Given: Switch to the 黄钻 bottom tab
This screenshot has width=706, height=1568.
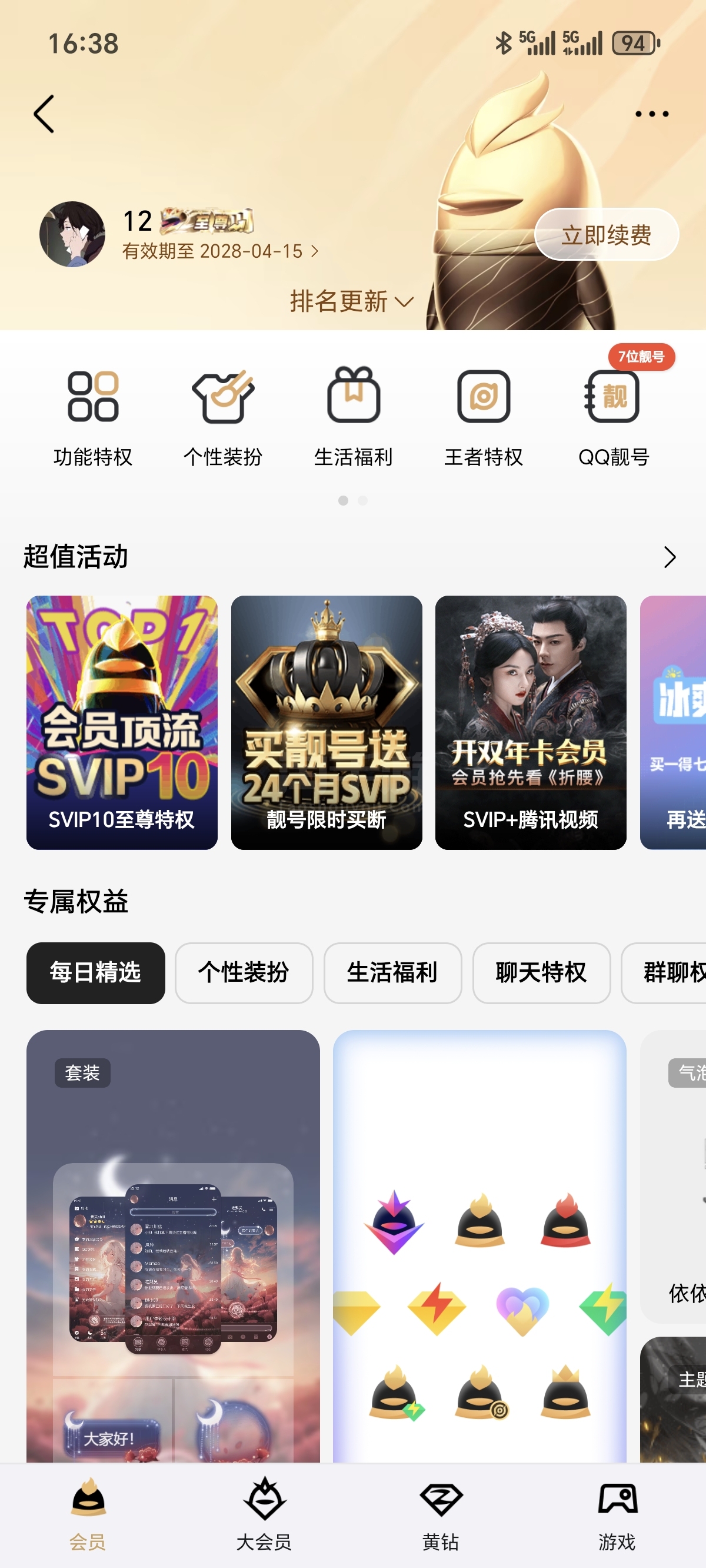Looking at the screenshot, I should coord(441,1514).
